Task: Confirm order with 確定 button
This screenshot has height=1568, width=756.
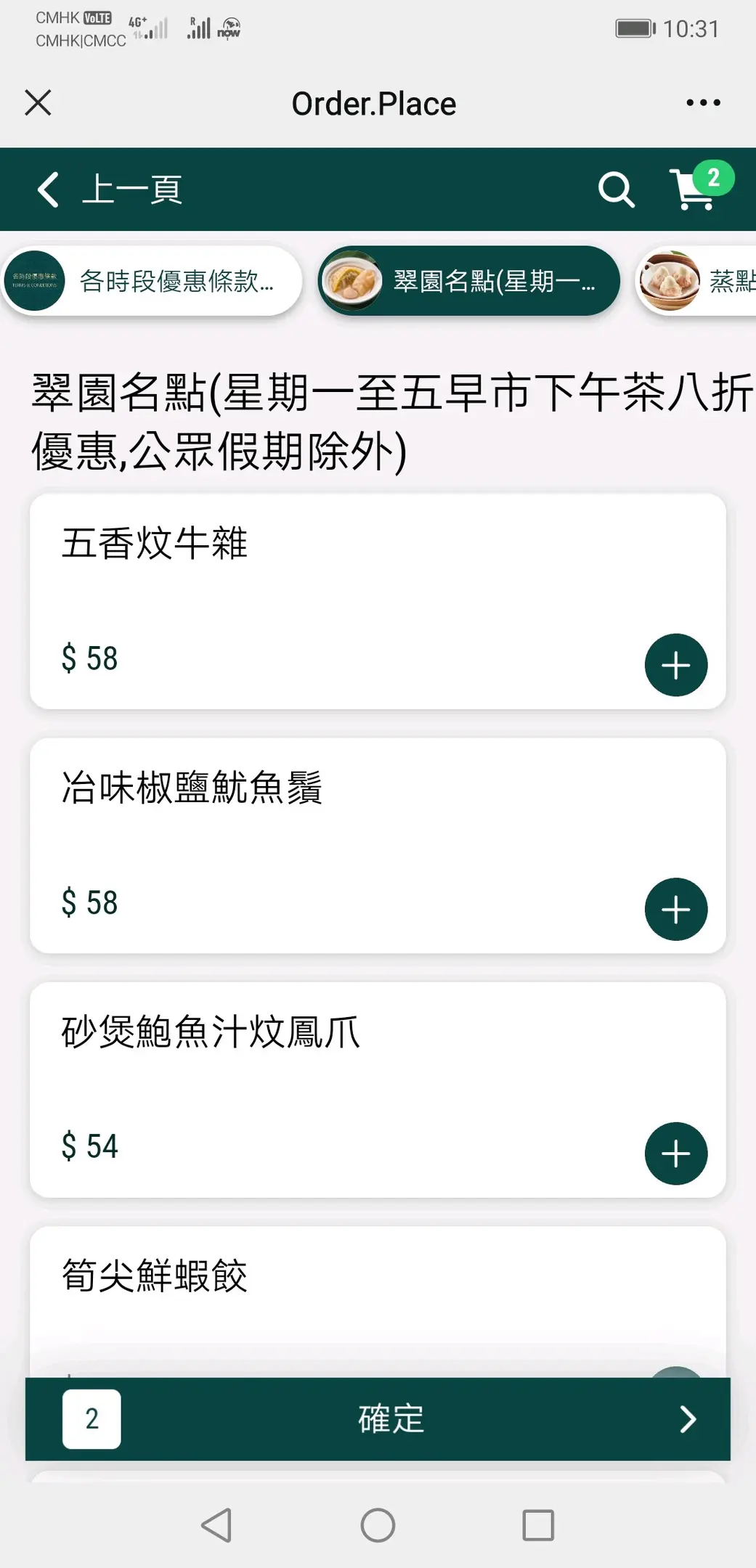Action: [x=391, y=1418]
